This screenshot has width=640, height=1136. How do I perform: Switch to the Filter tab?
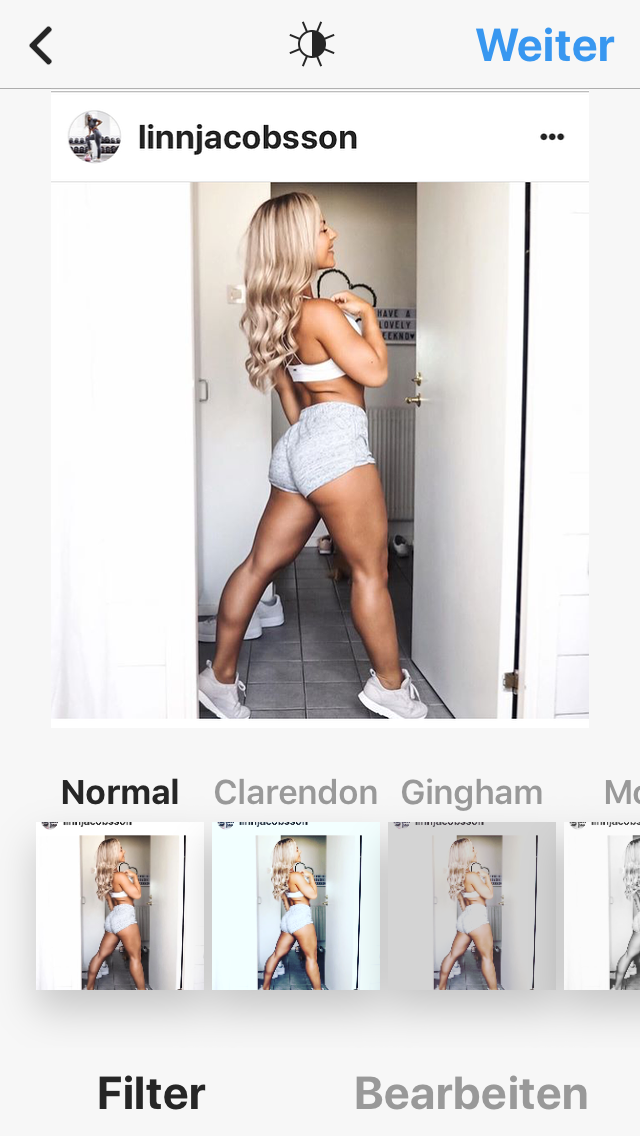[151, 1094]
